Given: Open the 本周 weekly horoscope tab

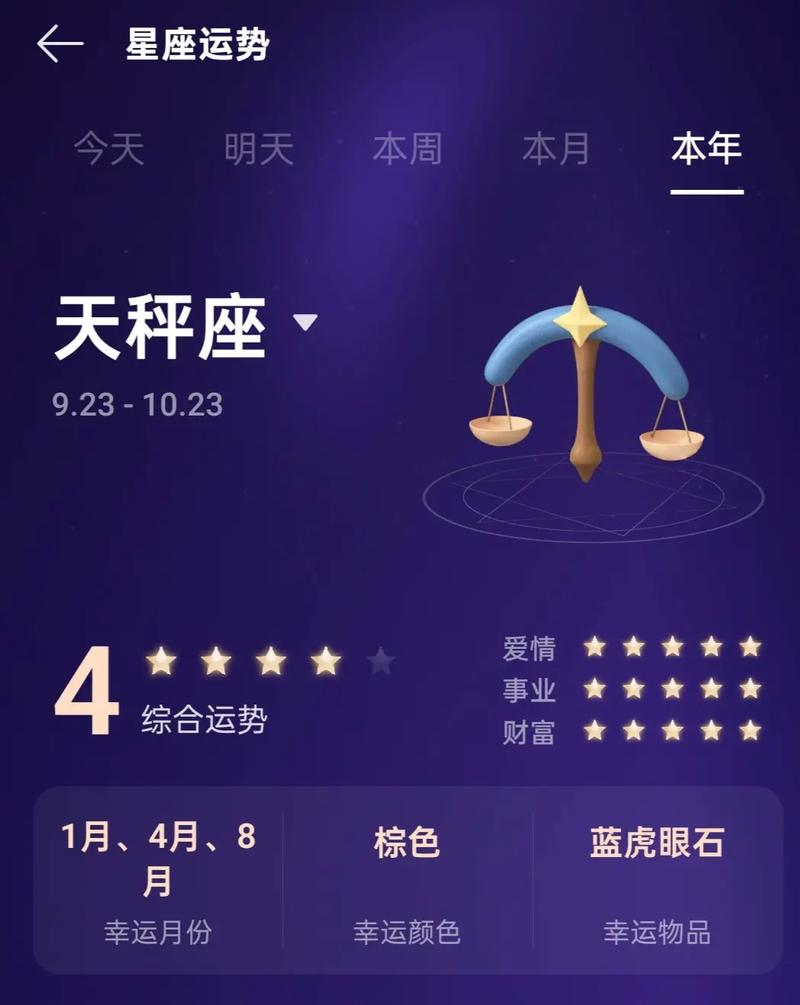Looking at the screenshot, I should (408, 150).
